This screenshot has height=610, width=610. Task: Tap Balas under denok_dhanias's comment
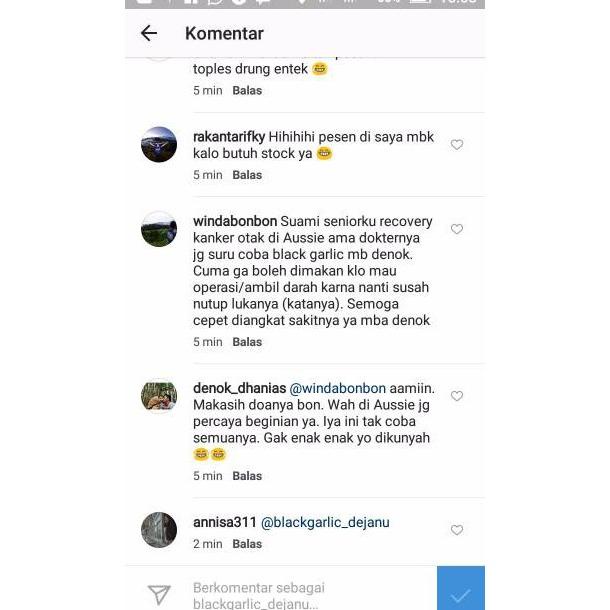tap(247, 476)
